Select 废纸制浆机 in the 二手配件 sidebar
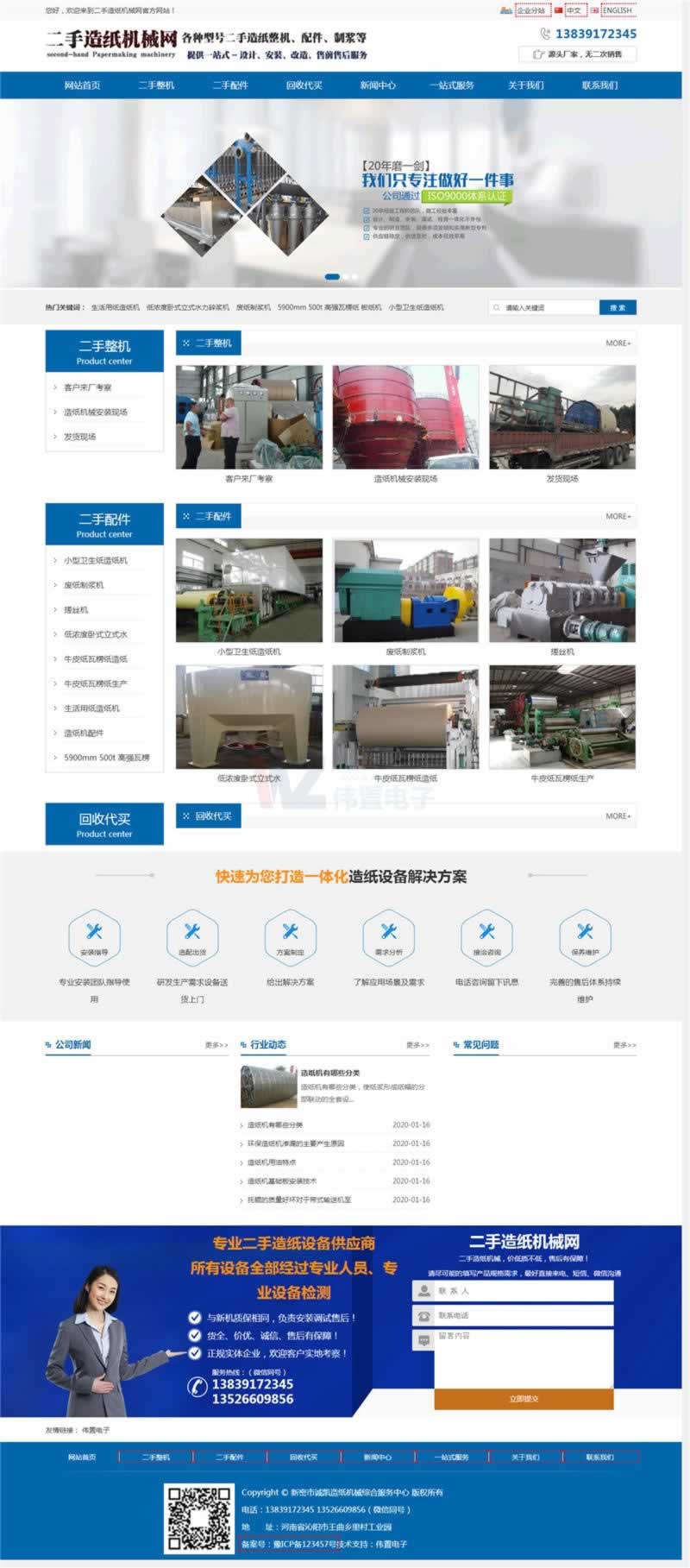The width and height of the screenshot is (690, 1568). click(84, 585)
